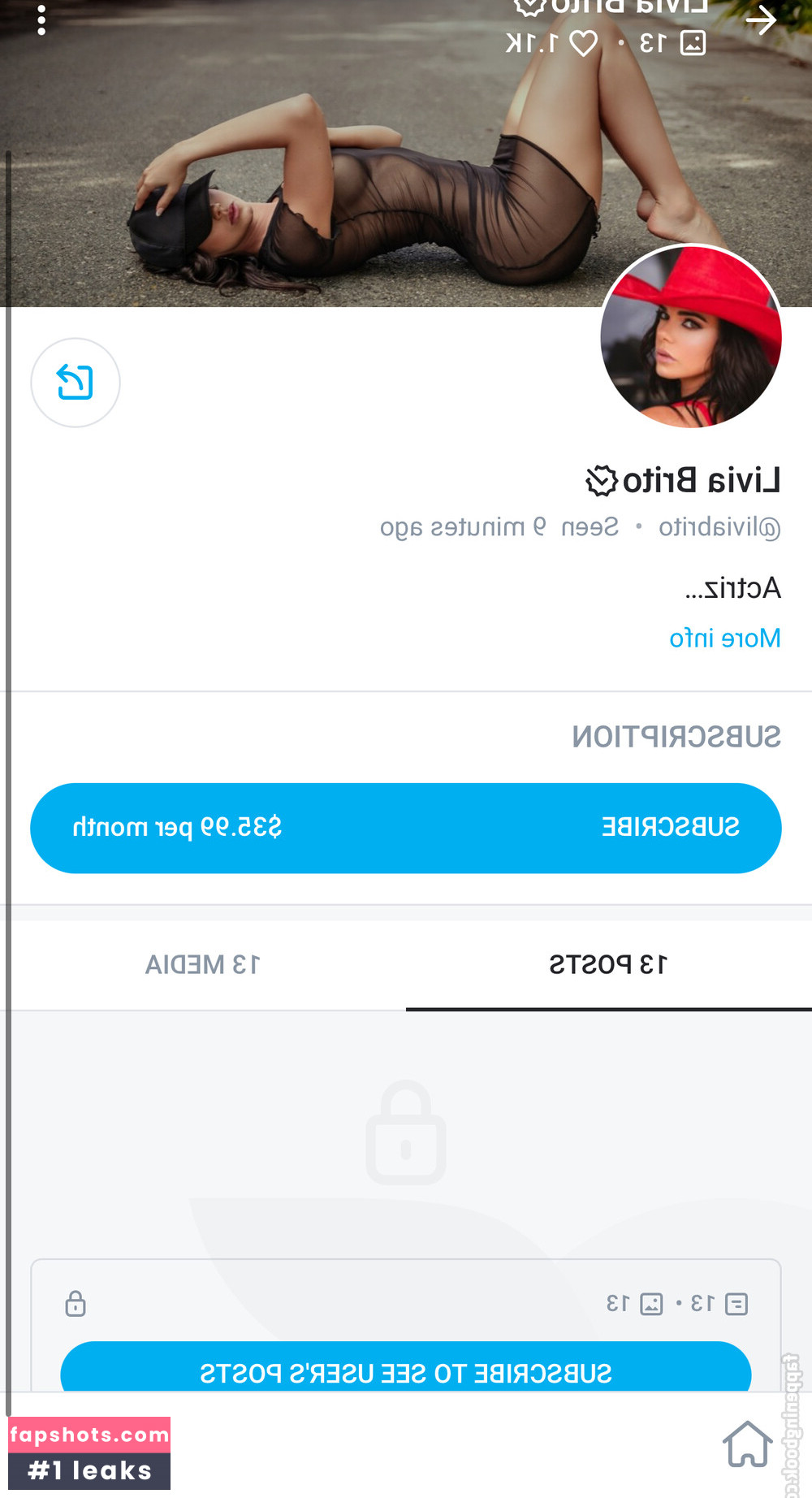
Task: Subscribe for $35.99 per month
Action: click(406, 828)
